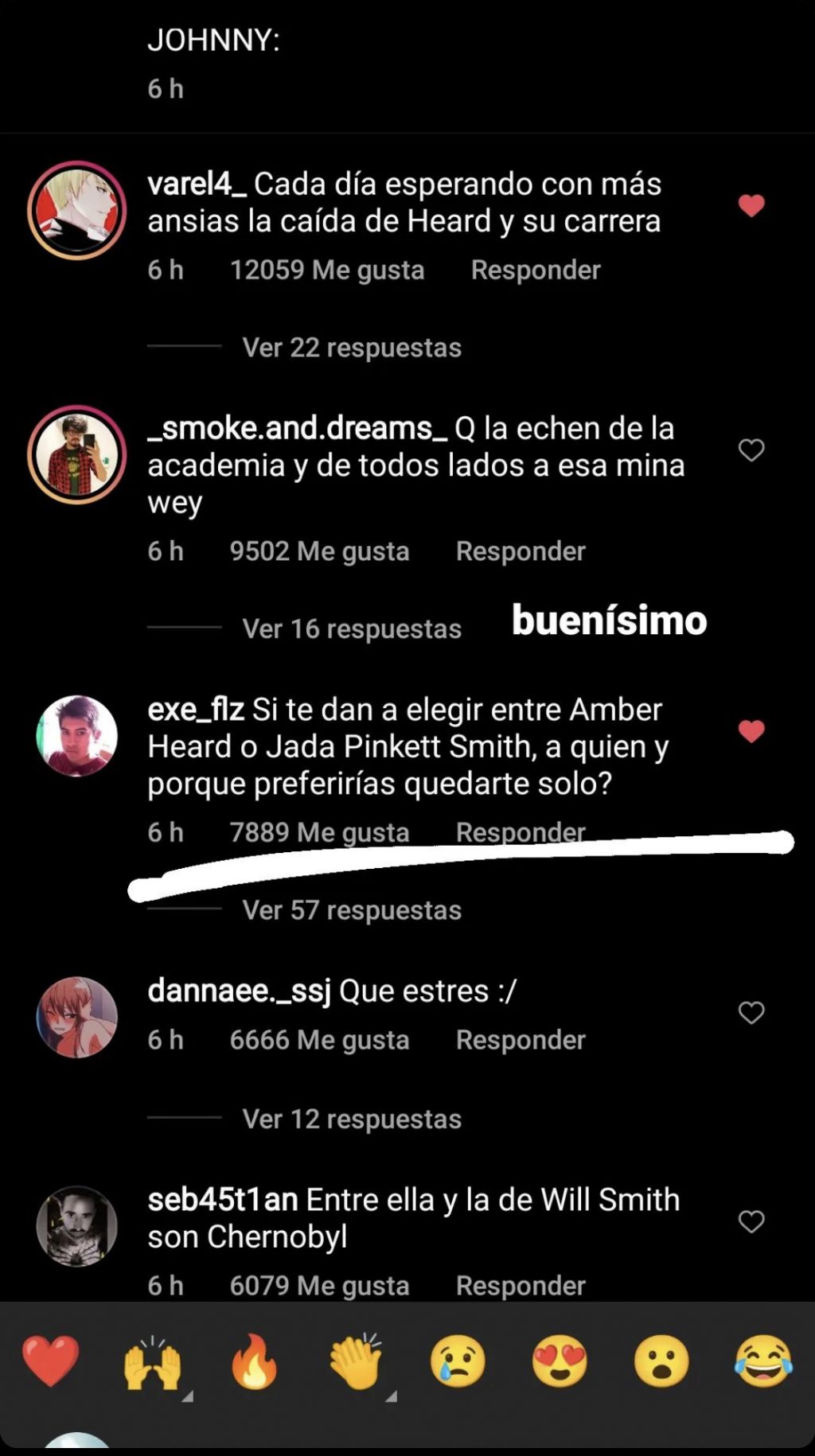Expand the 22 replies under varel4_
The width and height of the screenshot is (815, 1456).
click(351, 348)
